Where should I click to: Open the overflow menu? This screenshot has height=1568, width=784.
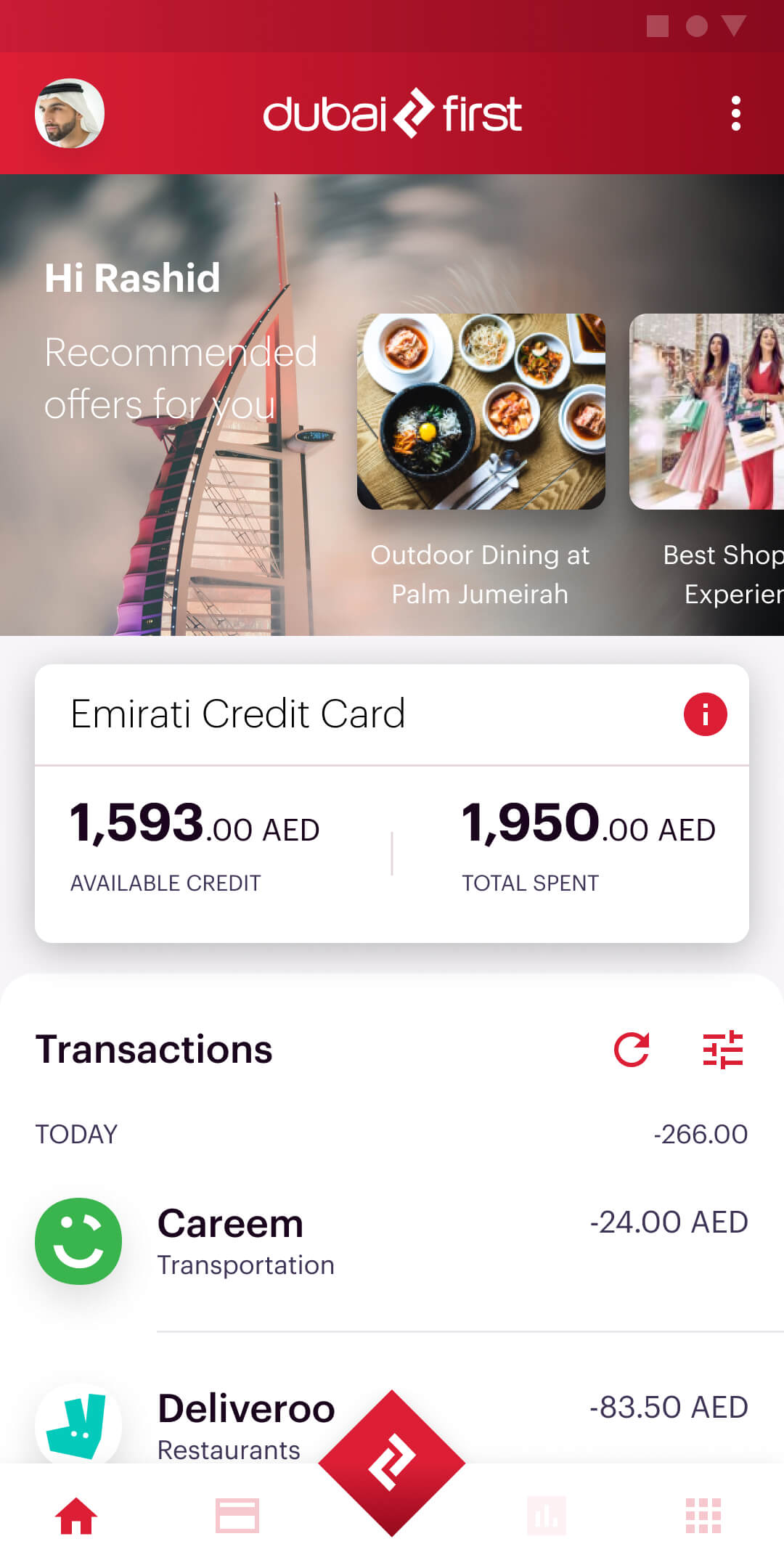pos(735,113)
